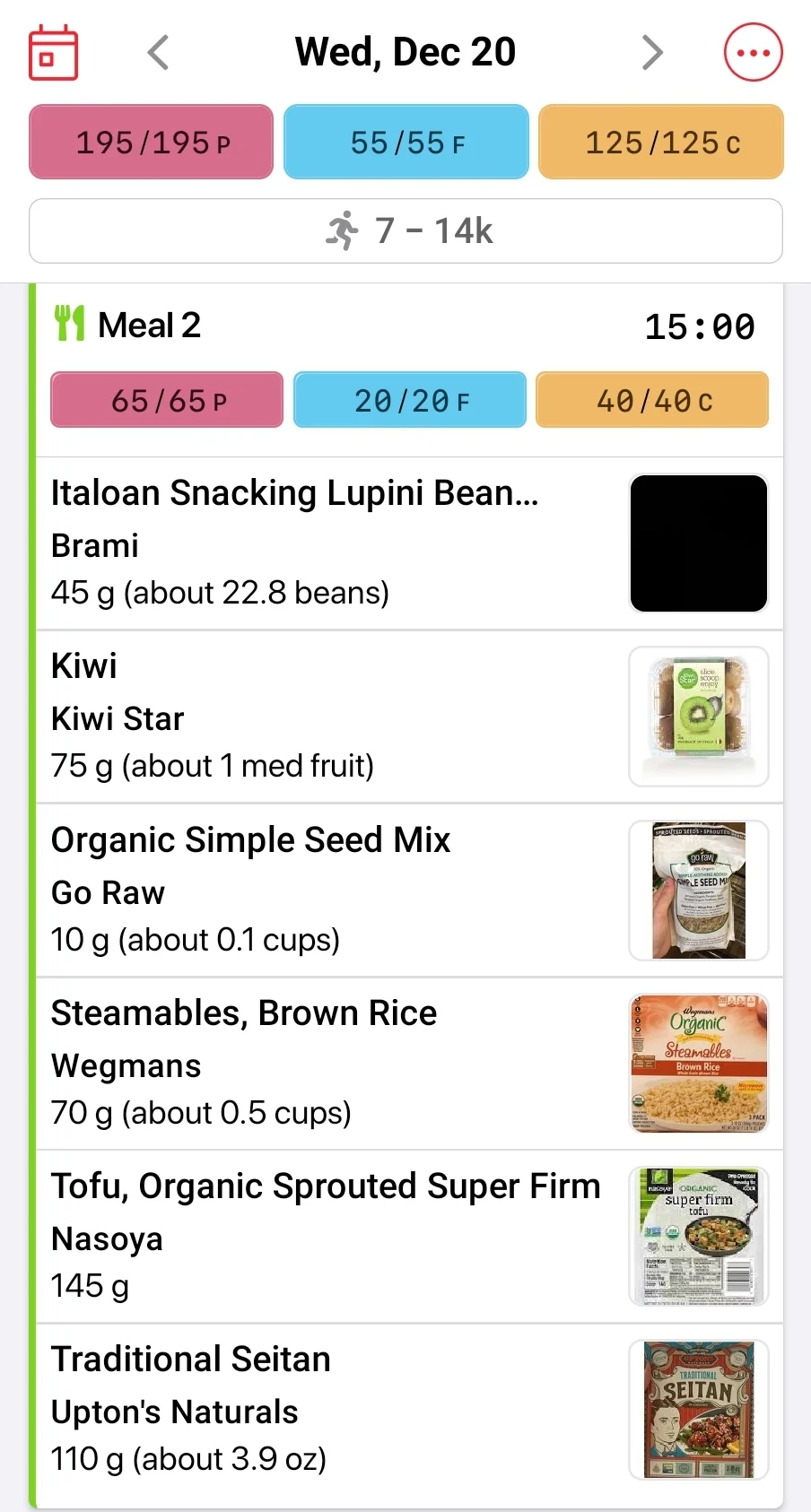Image resolution: width=811 pixels, height=1512 pixels.
Task: Tap the daily protein 195/195 P badge
Action: click(x=152, y=142)
